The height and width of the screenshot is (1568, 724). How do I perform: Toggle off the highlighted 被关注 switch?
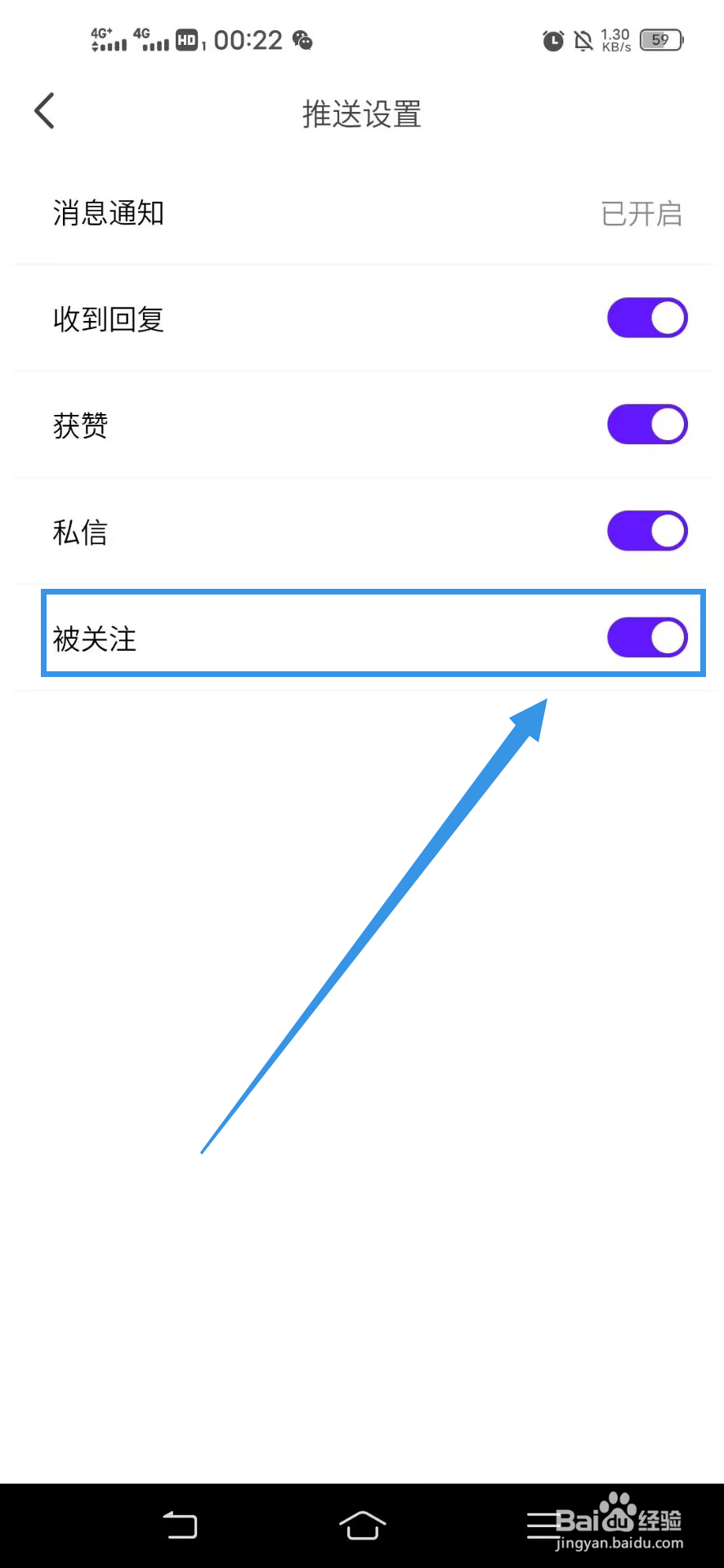[646, 637]
